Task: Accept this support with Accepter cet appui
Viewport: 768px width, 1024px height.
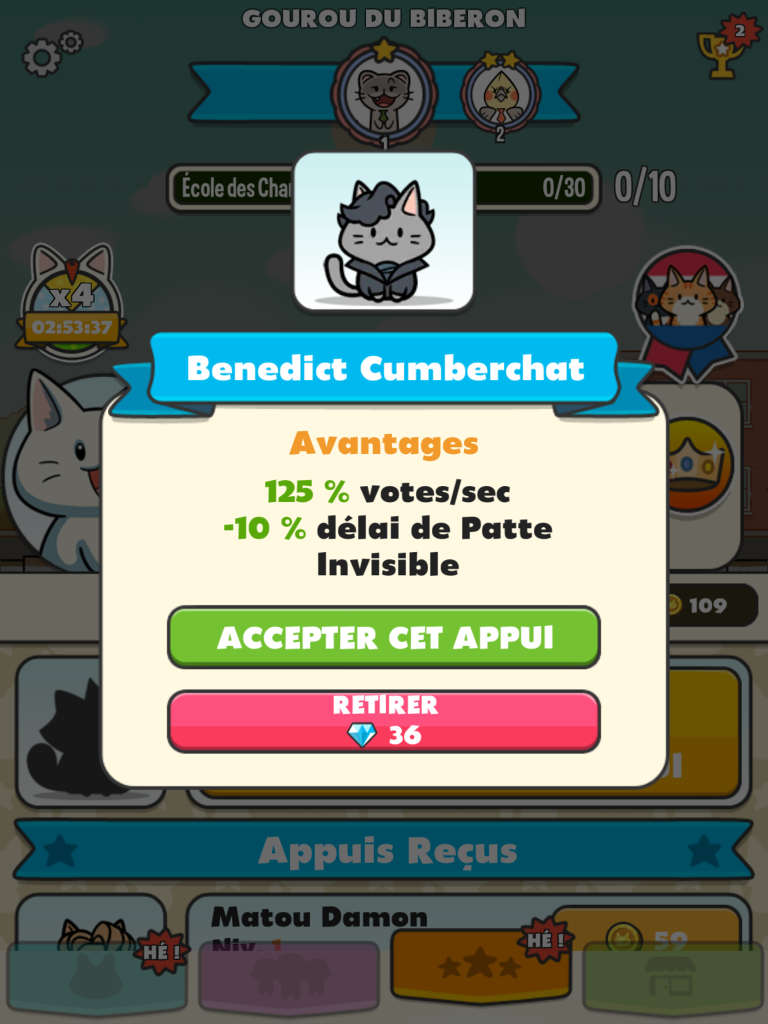Action: pyautogui.click(x=384, y=637)
